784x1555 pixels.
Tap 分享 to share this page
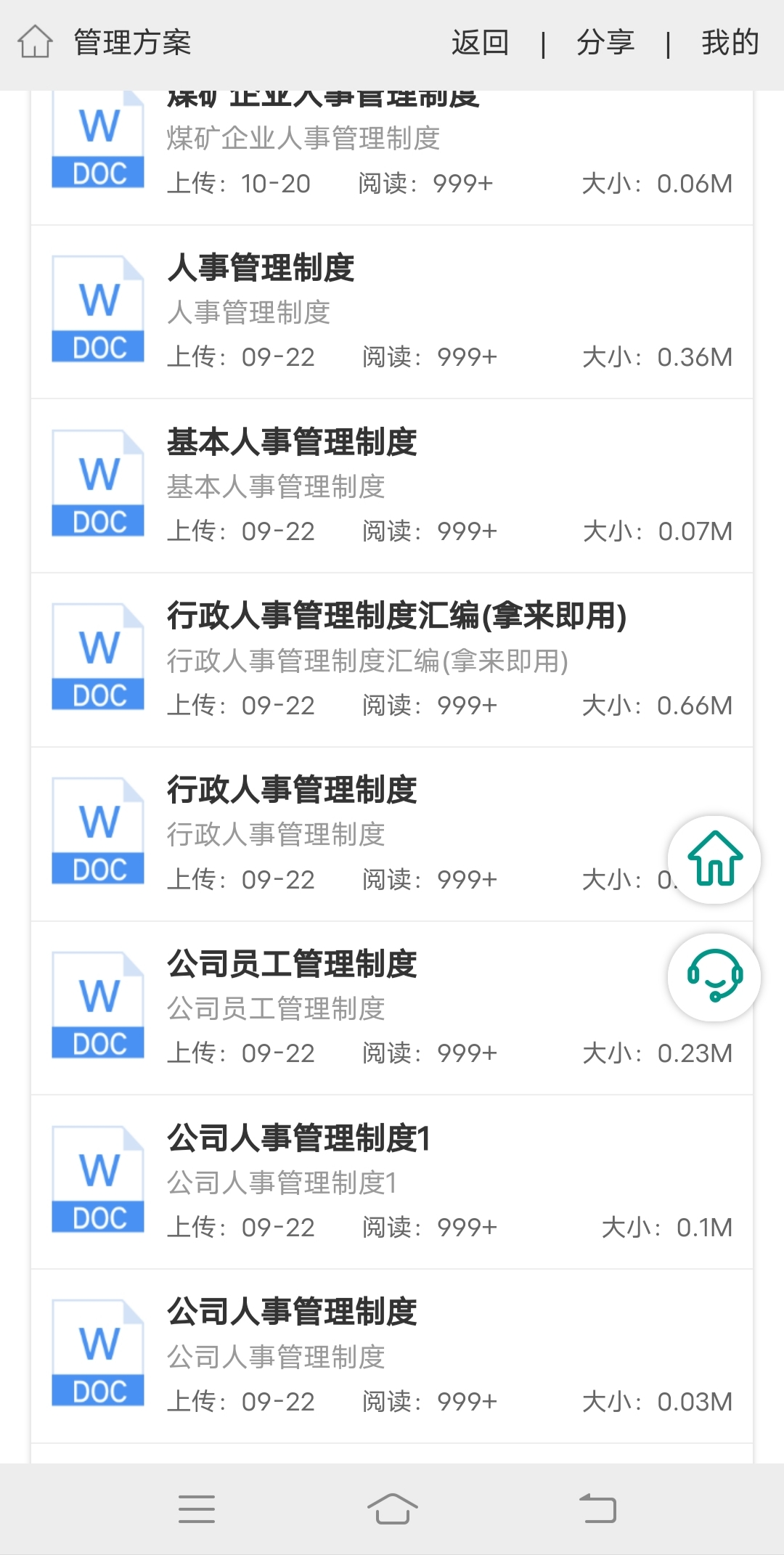605,43
